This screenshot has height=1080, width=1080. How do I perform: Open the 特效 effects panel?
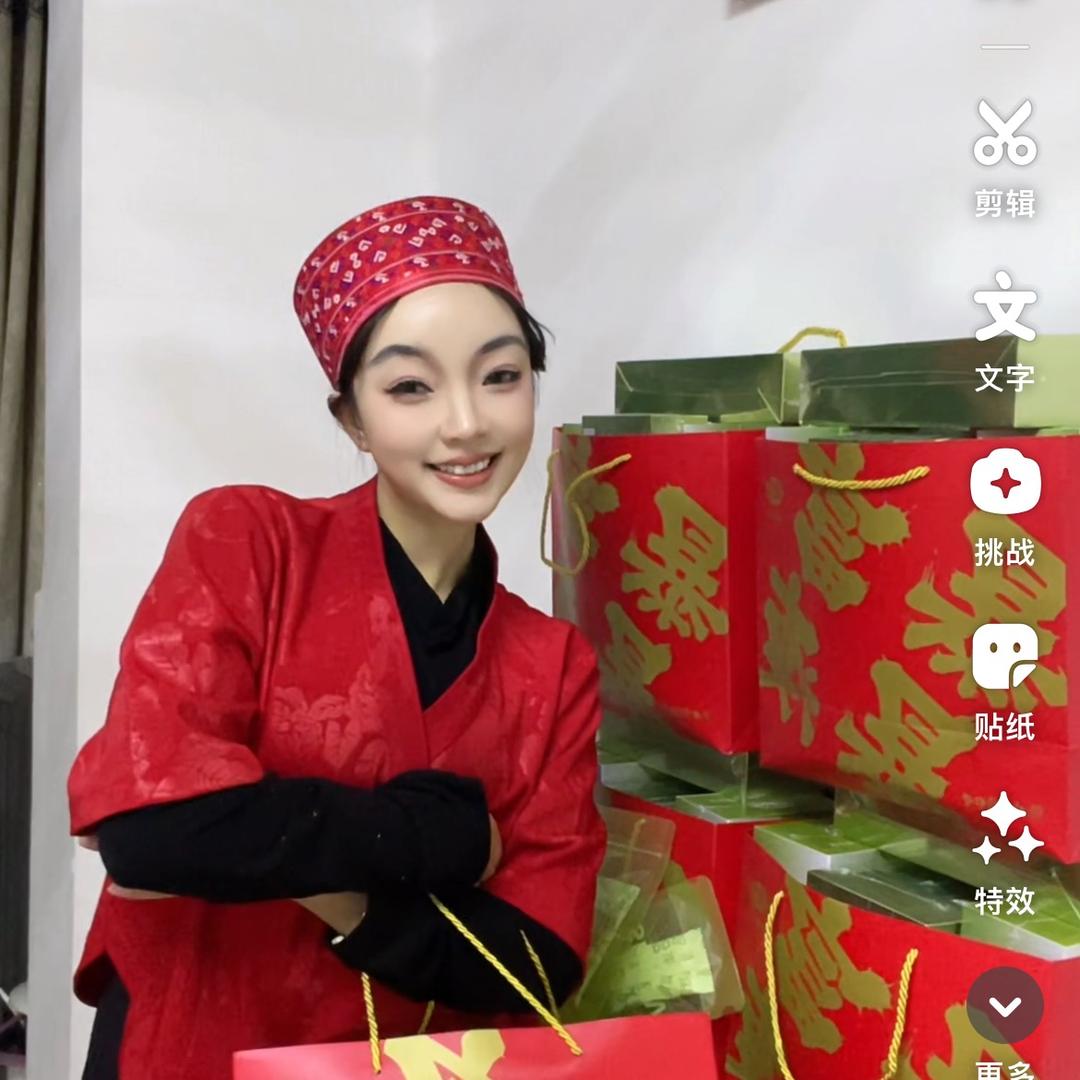tap(1004, 832)
